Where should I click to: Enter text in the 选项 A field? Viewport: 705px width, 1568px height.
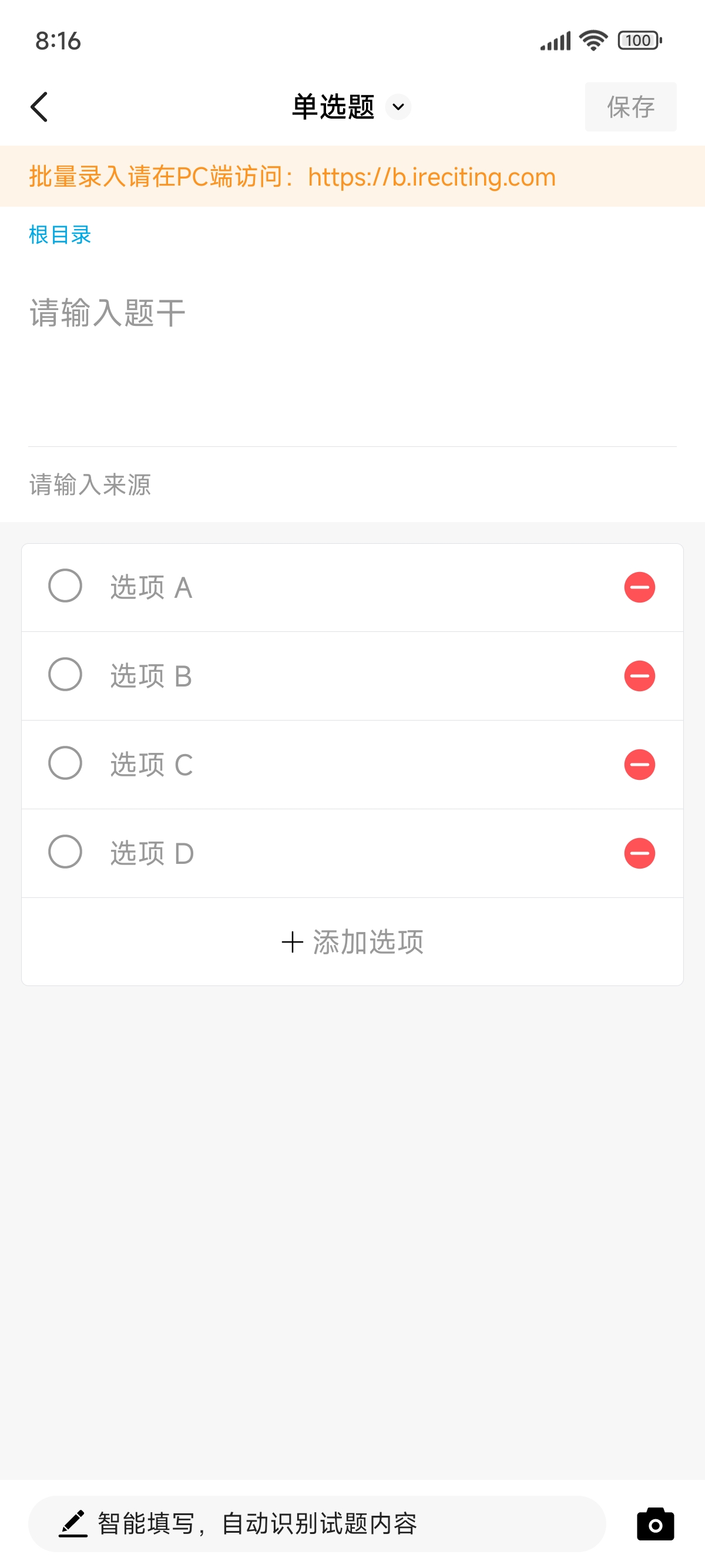[x=359, y=587]
